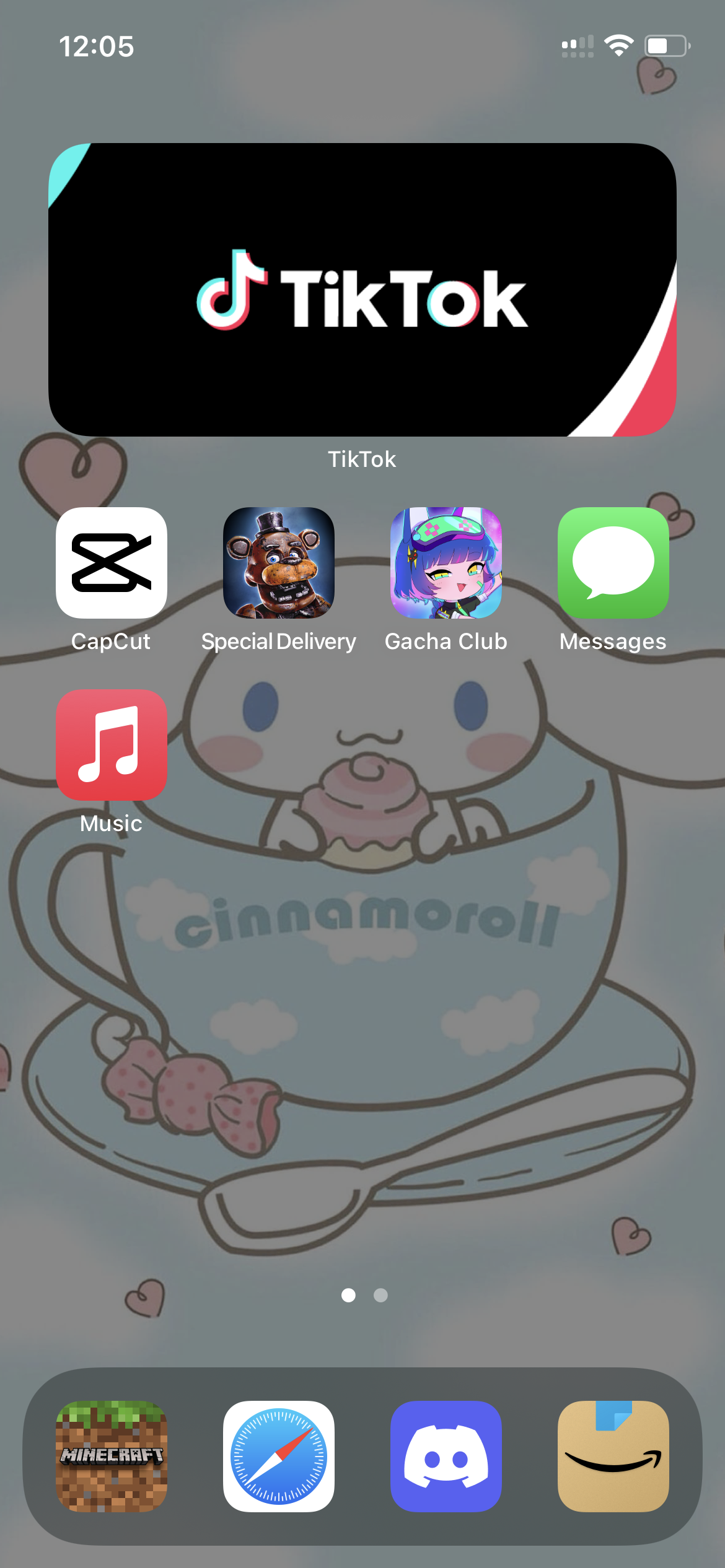Open the Special Delivery game
Viewport: 725px width, 1568px height.
pos(279,563)
